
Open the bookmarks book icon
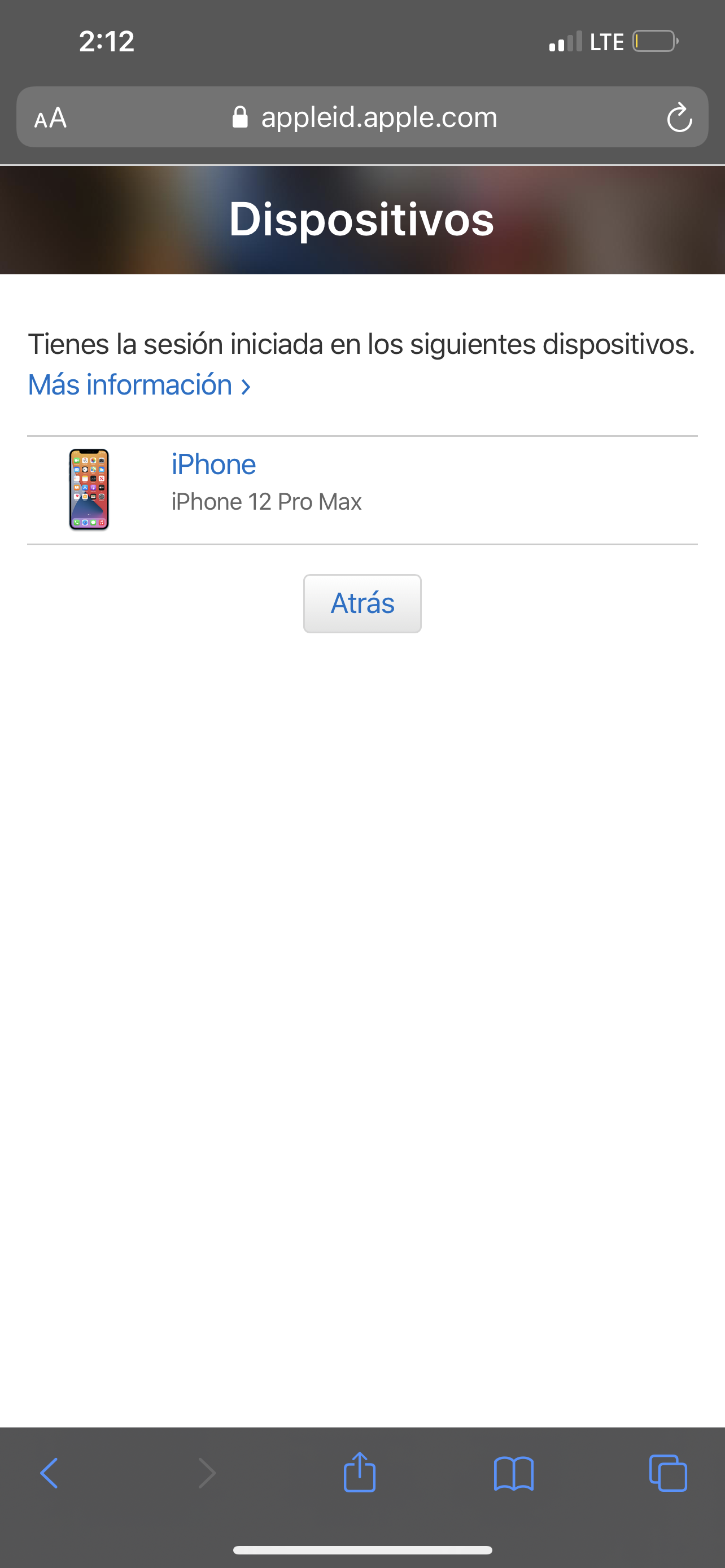pos(514,1473)
